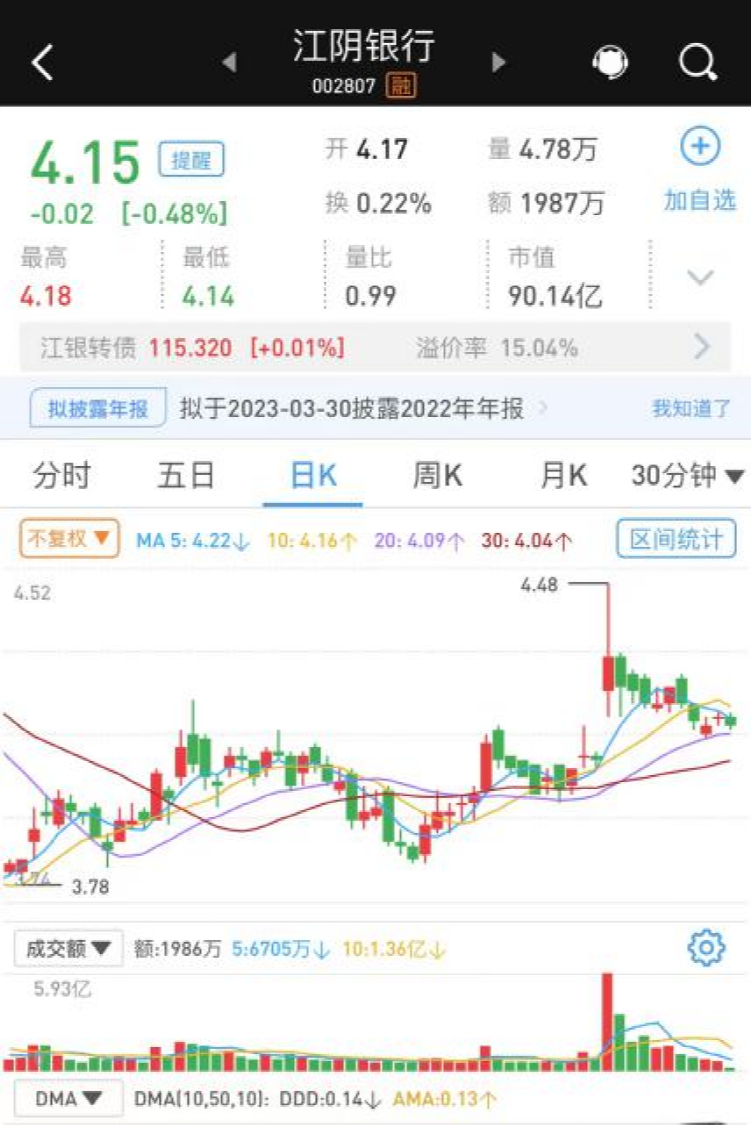Open chart indicator settings gear
The height and width of the screenshot is (1125, 751).
point(706,947)
